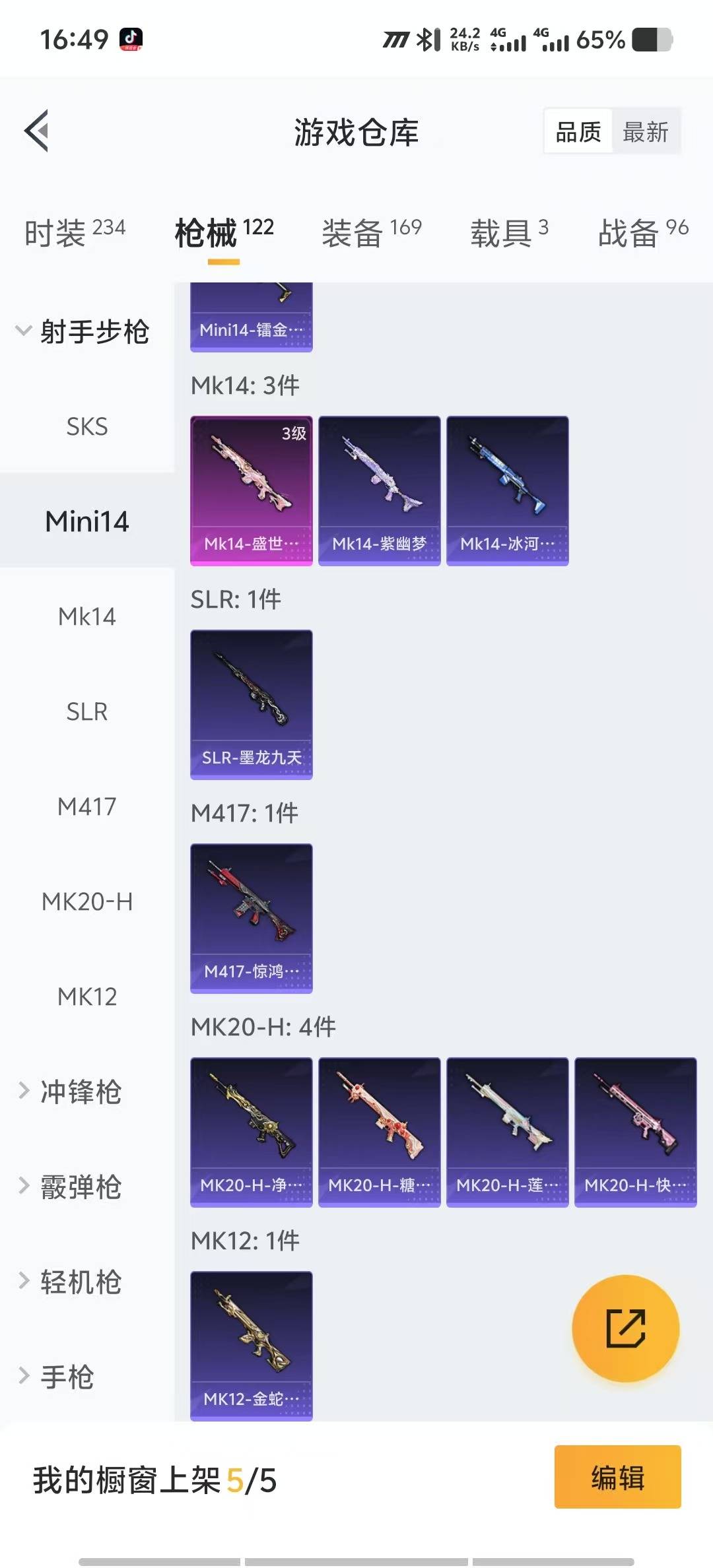Switch to the 装备 tab

371,232
